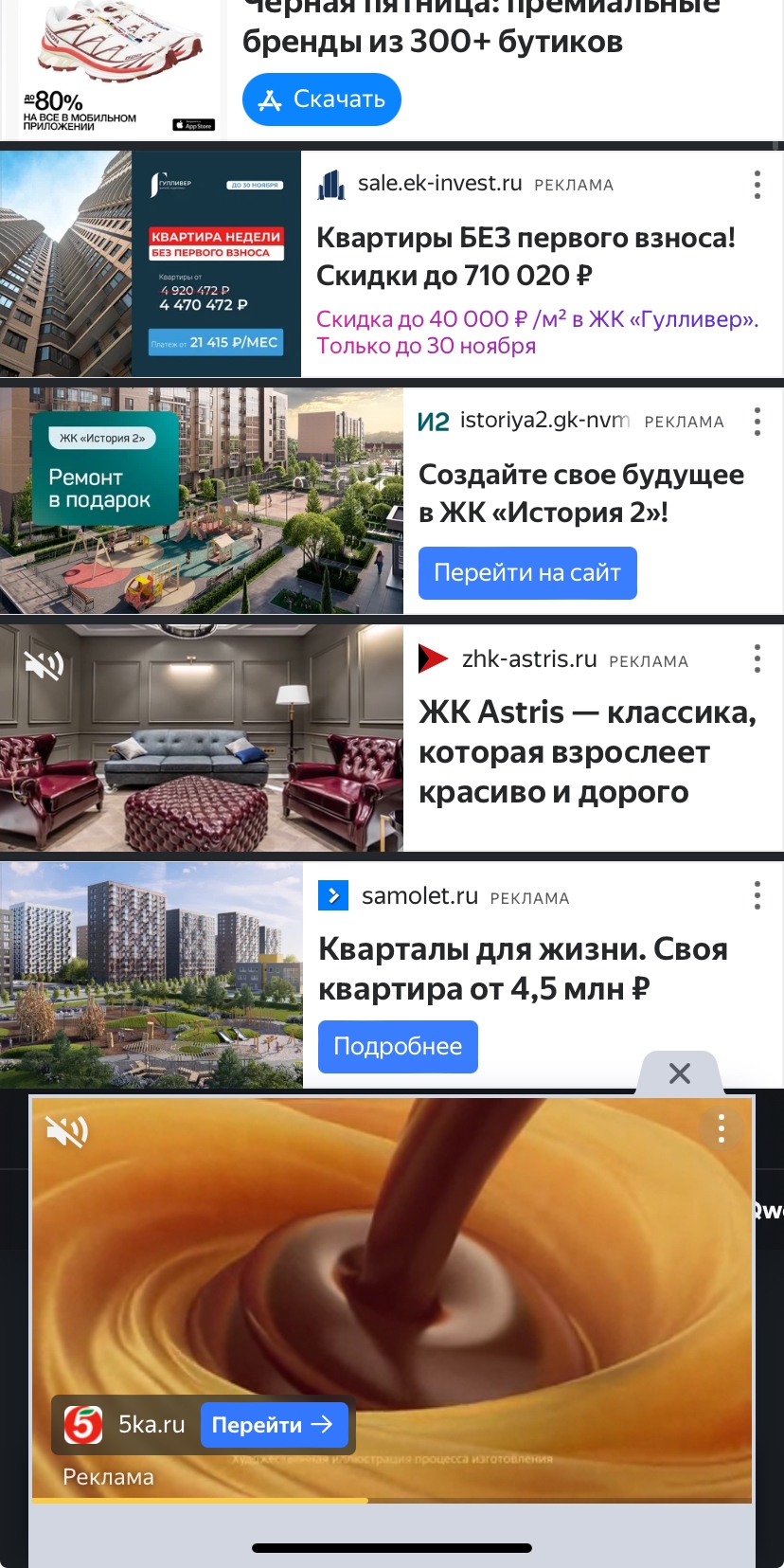Tap the Подробнее button
The image size is (784, 1568).
pos(398,1047)
